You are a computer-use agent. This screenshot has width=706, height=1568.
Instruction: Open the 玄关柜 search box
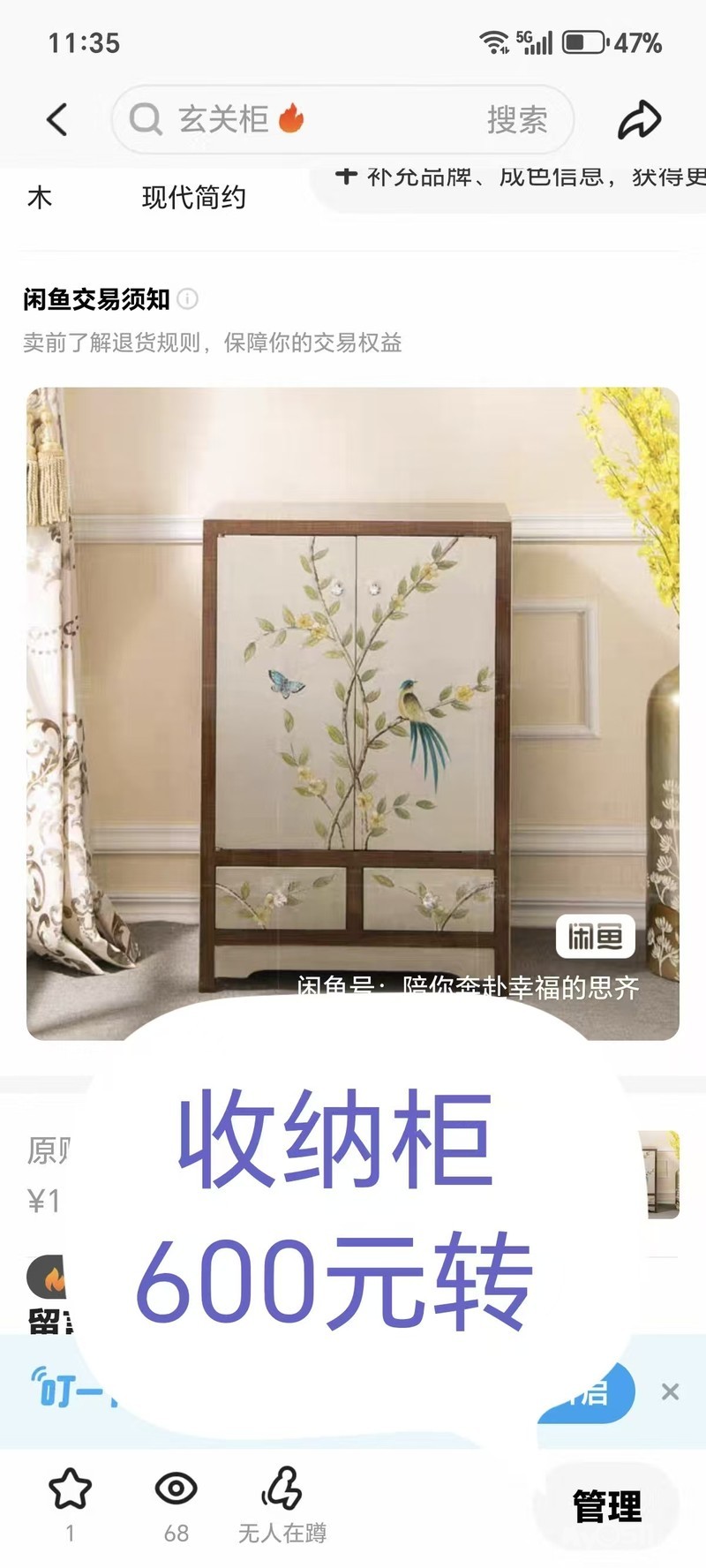[300, 119]
